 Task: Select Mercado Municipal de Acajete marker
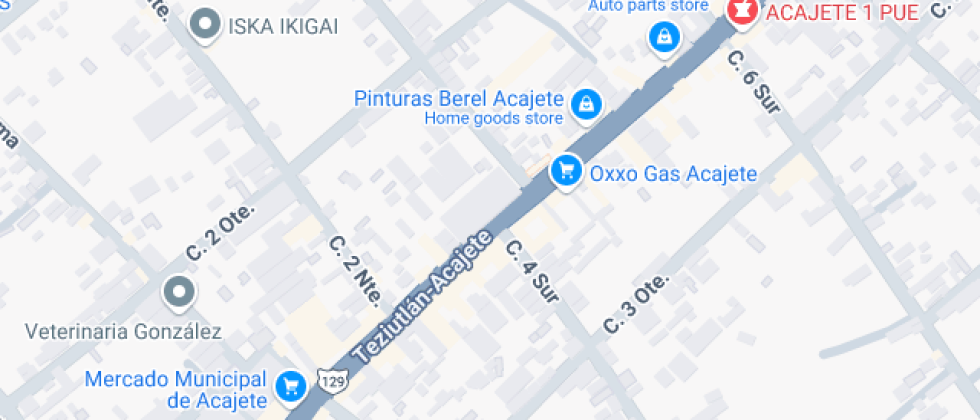click(291, 385)
